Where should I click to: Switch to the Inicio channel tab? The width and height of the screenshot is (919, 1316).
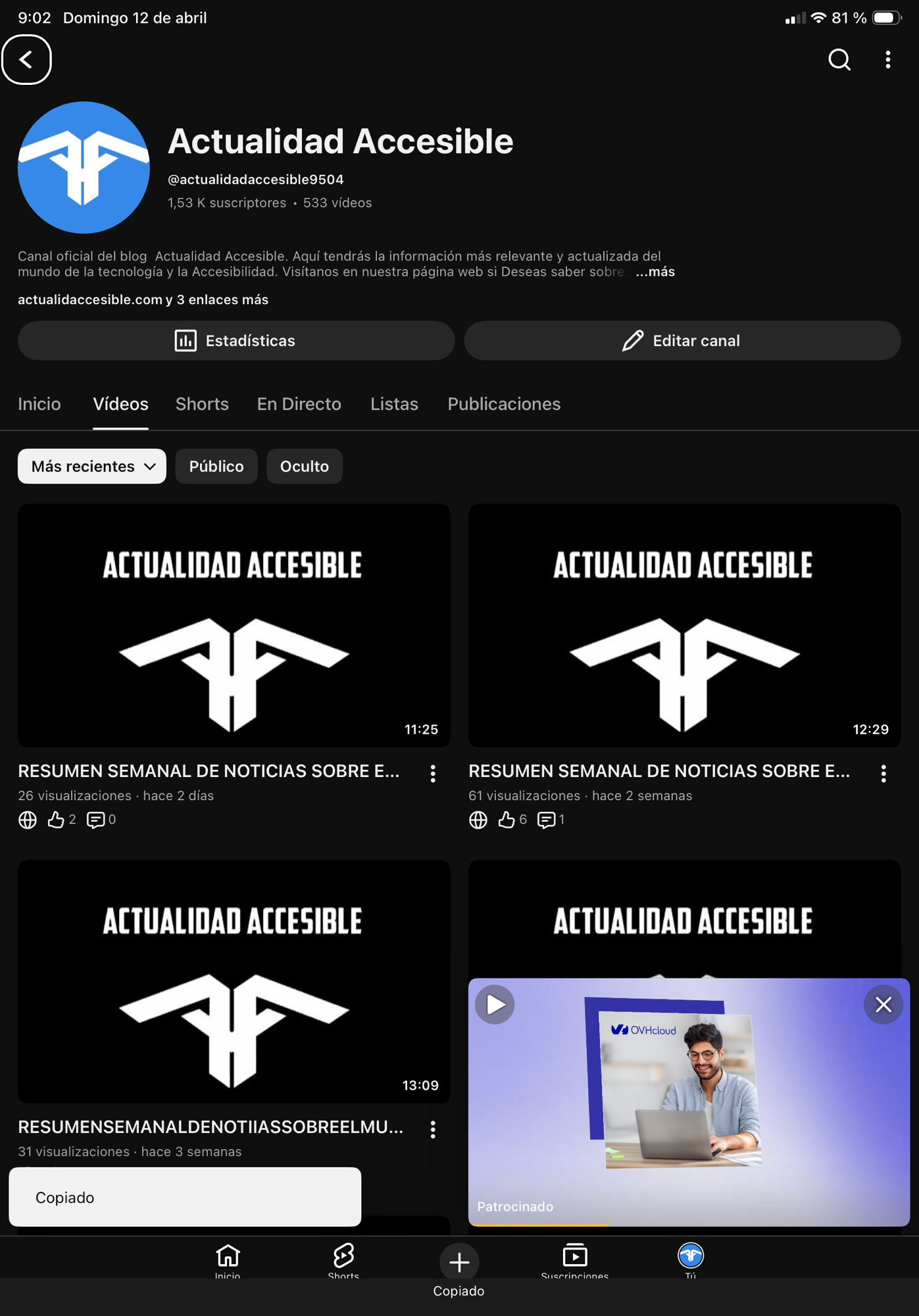tap(39, 404)
